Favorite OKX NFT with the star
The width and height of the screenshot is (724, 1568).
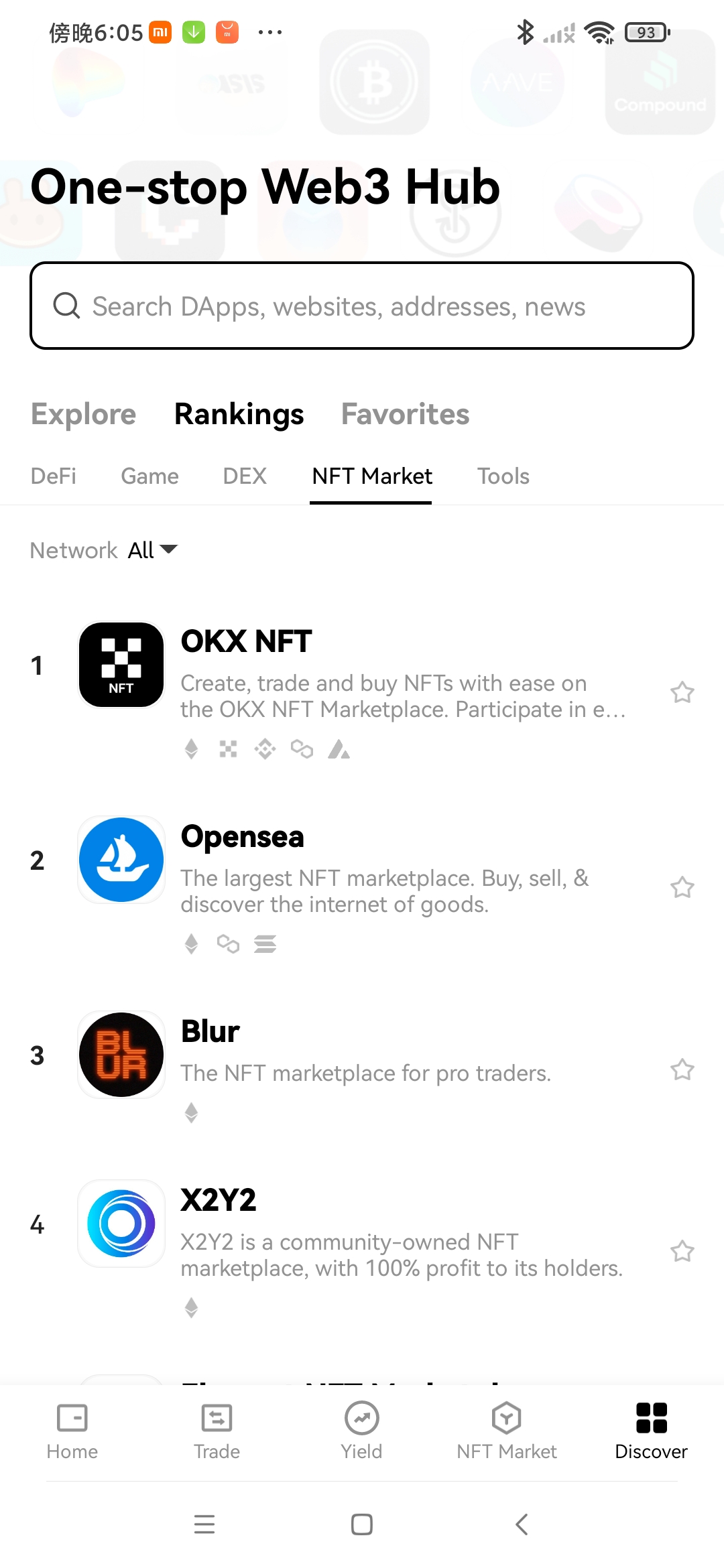pos(682,692)
